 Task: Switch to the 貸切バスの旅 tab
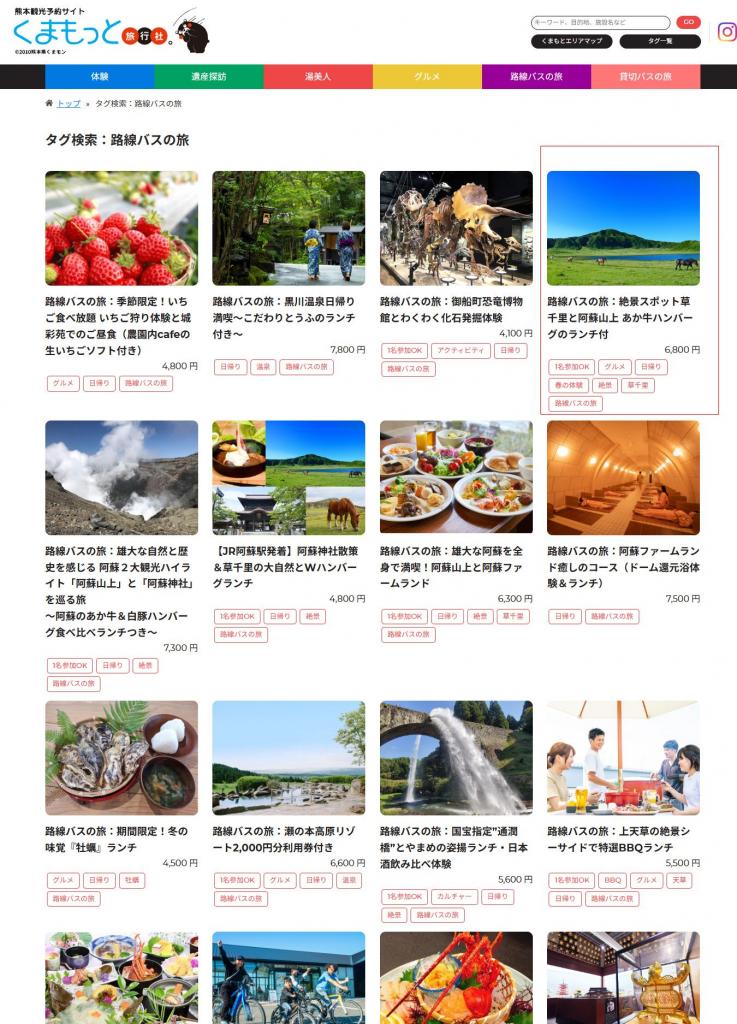tap(645, 77)
